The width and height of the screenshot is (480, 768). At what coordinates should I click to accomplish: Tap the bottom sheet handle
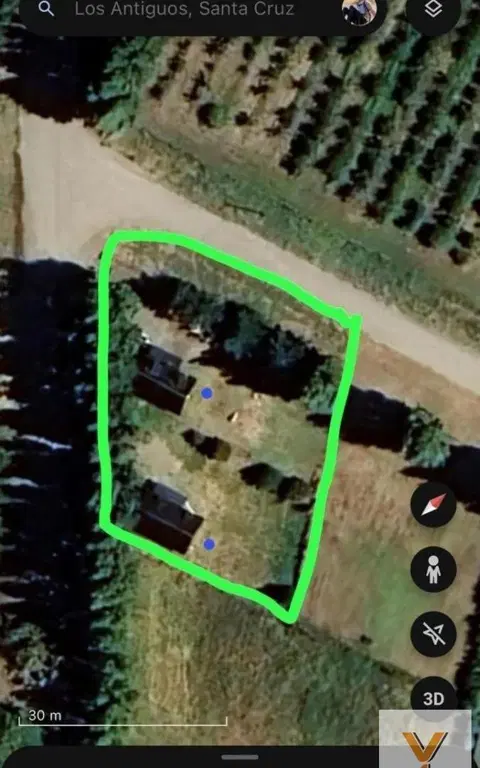(240, 757)
